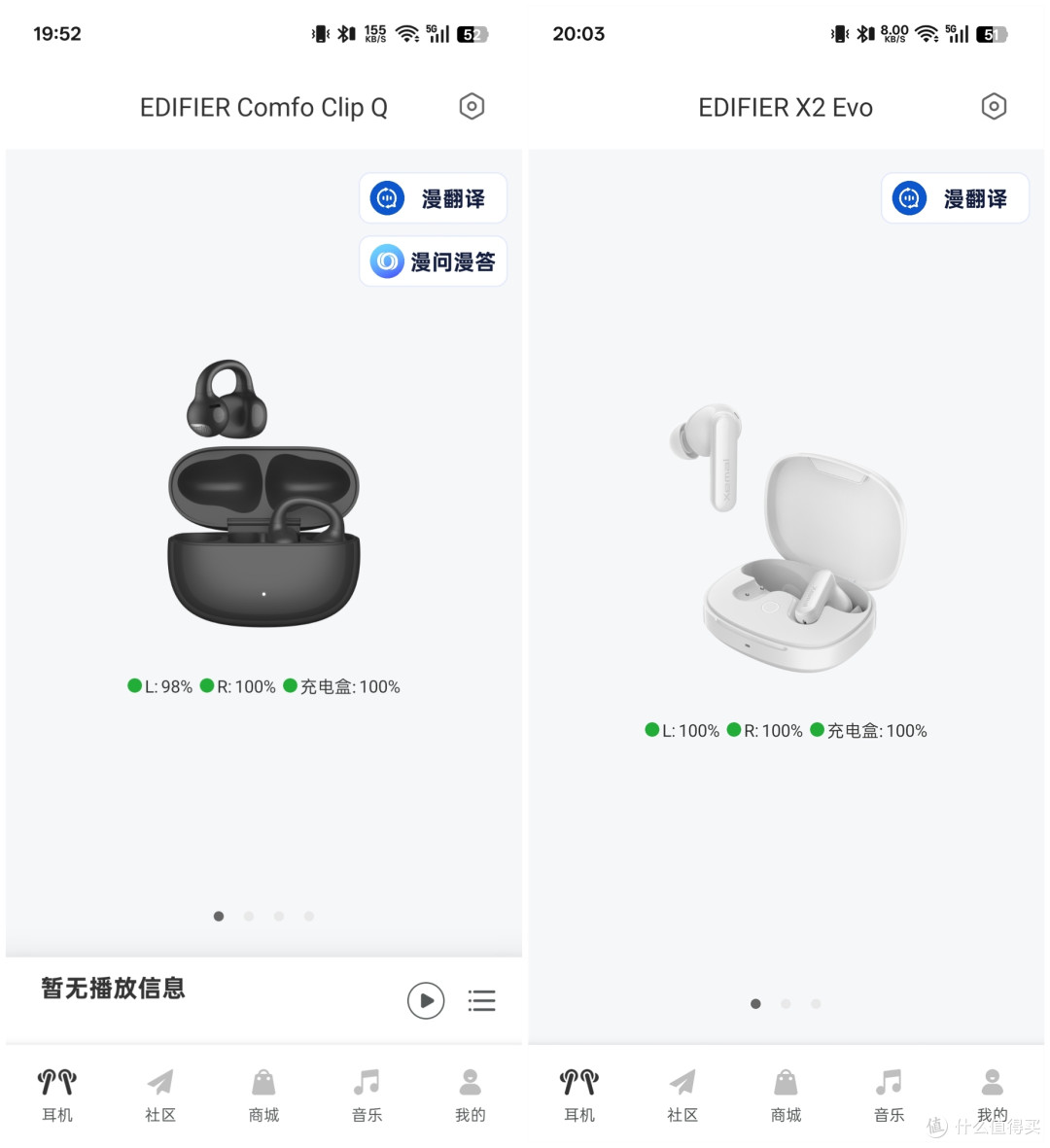Select the 耳机 headphones tab icon
Viewport: 1050px width, 1148px height.
click(55, 1093)
